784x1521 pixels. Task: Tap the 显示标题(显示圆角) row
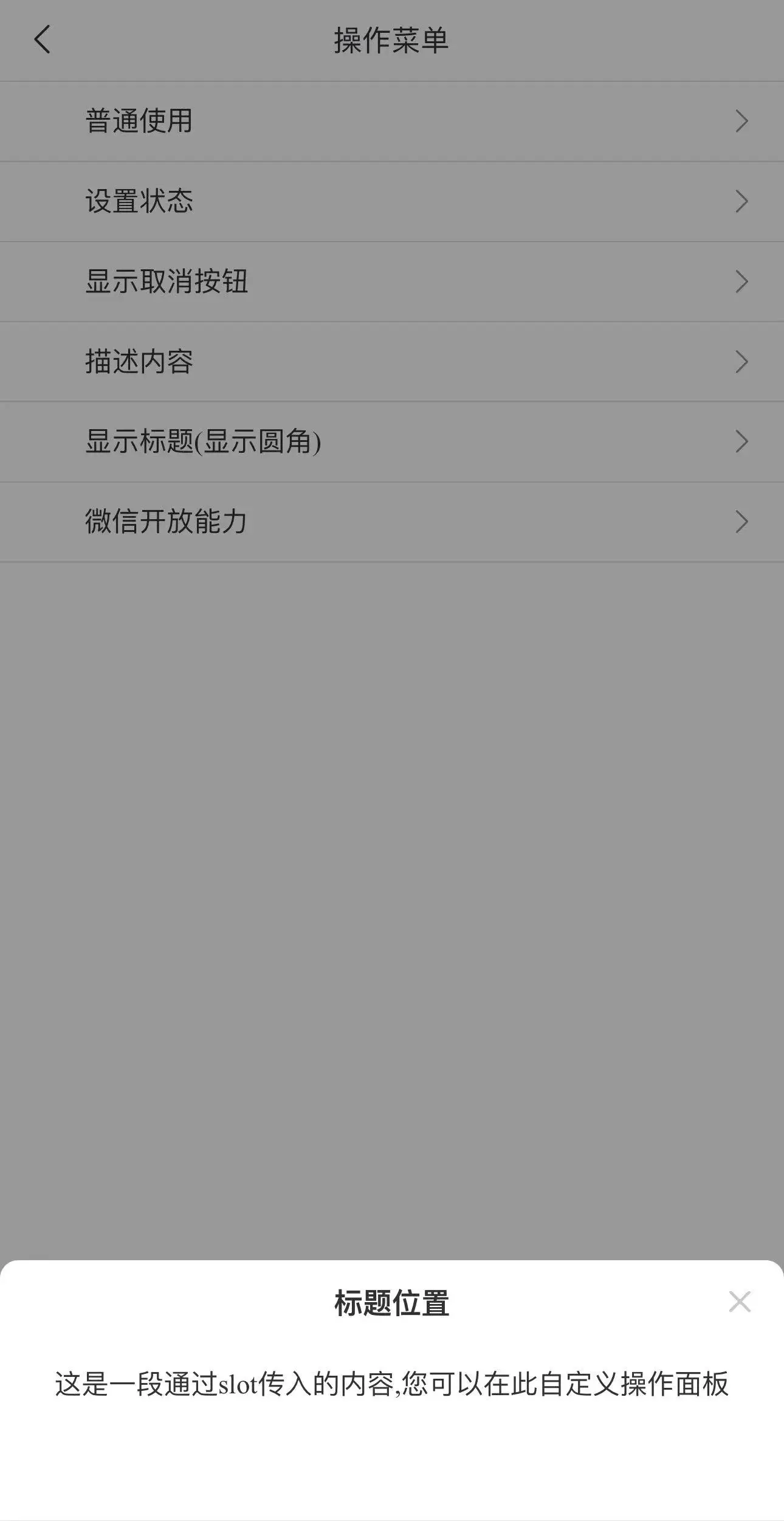pyautogui.click(x=392, y=442)
